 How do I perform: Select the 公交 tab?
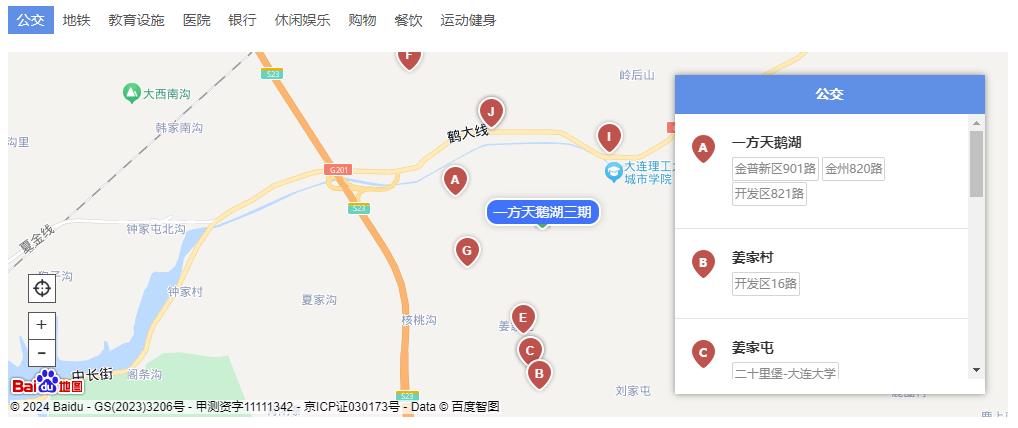tap(31, 20)
